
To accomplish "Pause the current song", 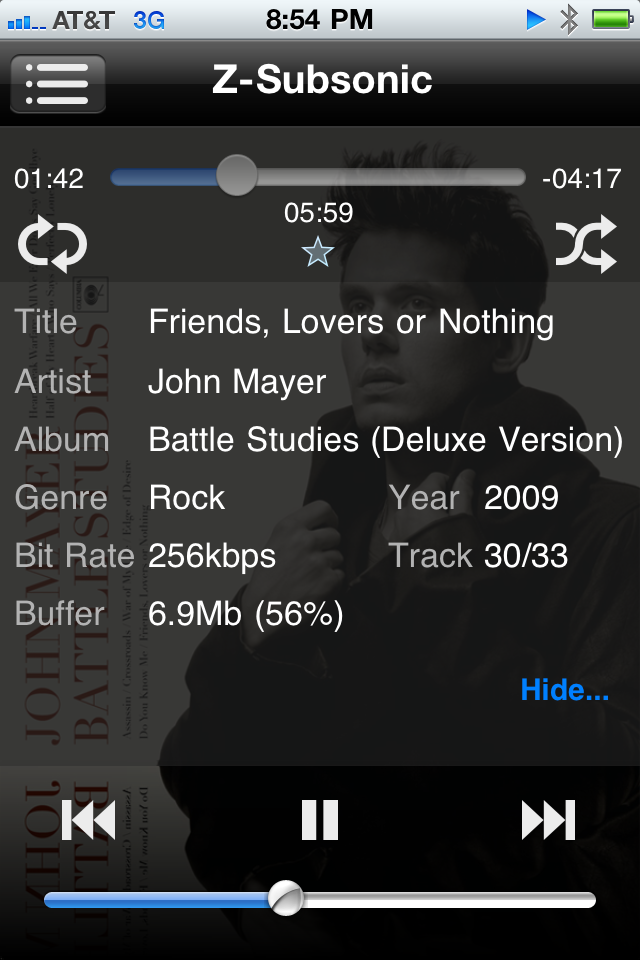I will coord(320,820).
